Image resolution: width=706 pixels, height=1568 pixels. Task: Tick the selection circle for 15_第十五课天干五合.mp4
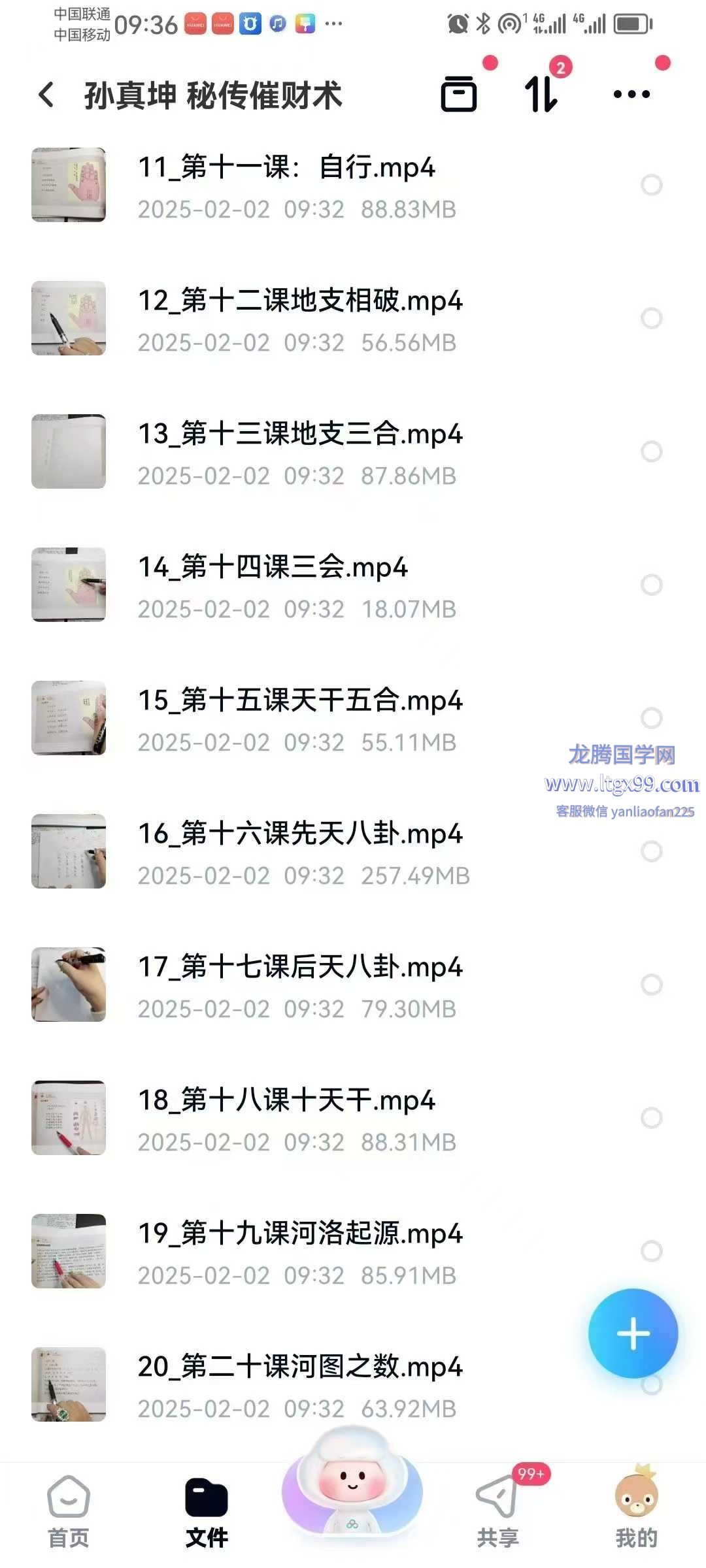(x=652, y=718)
